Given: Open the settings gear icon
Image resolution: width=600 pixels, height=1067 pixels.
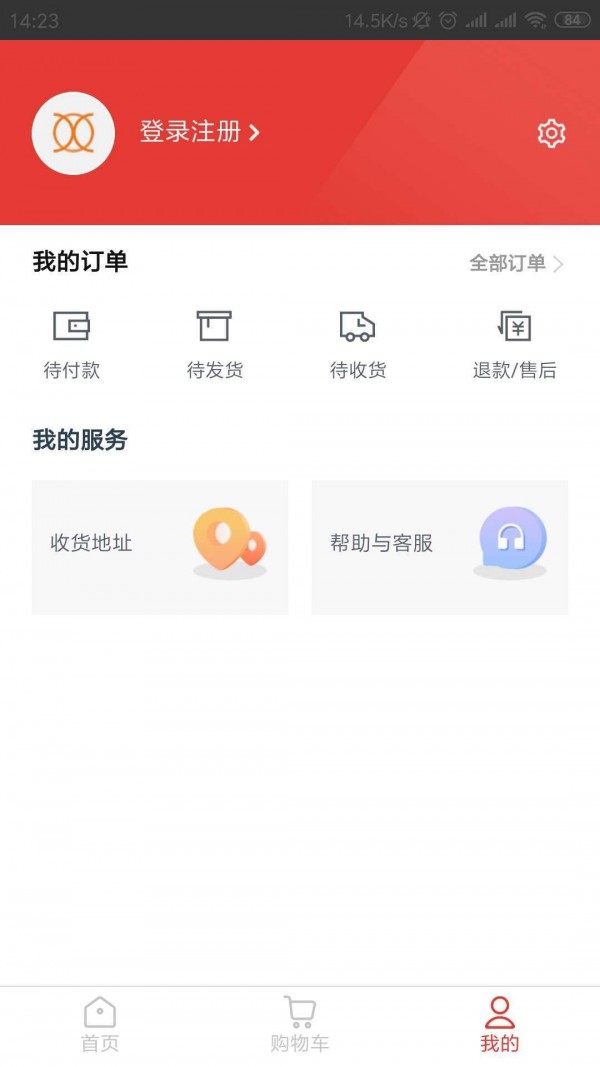Looking at the screenshot, I should pos(551,133).
